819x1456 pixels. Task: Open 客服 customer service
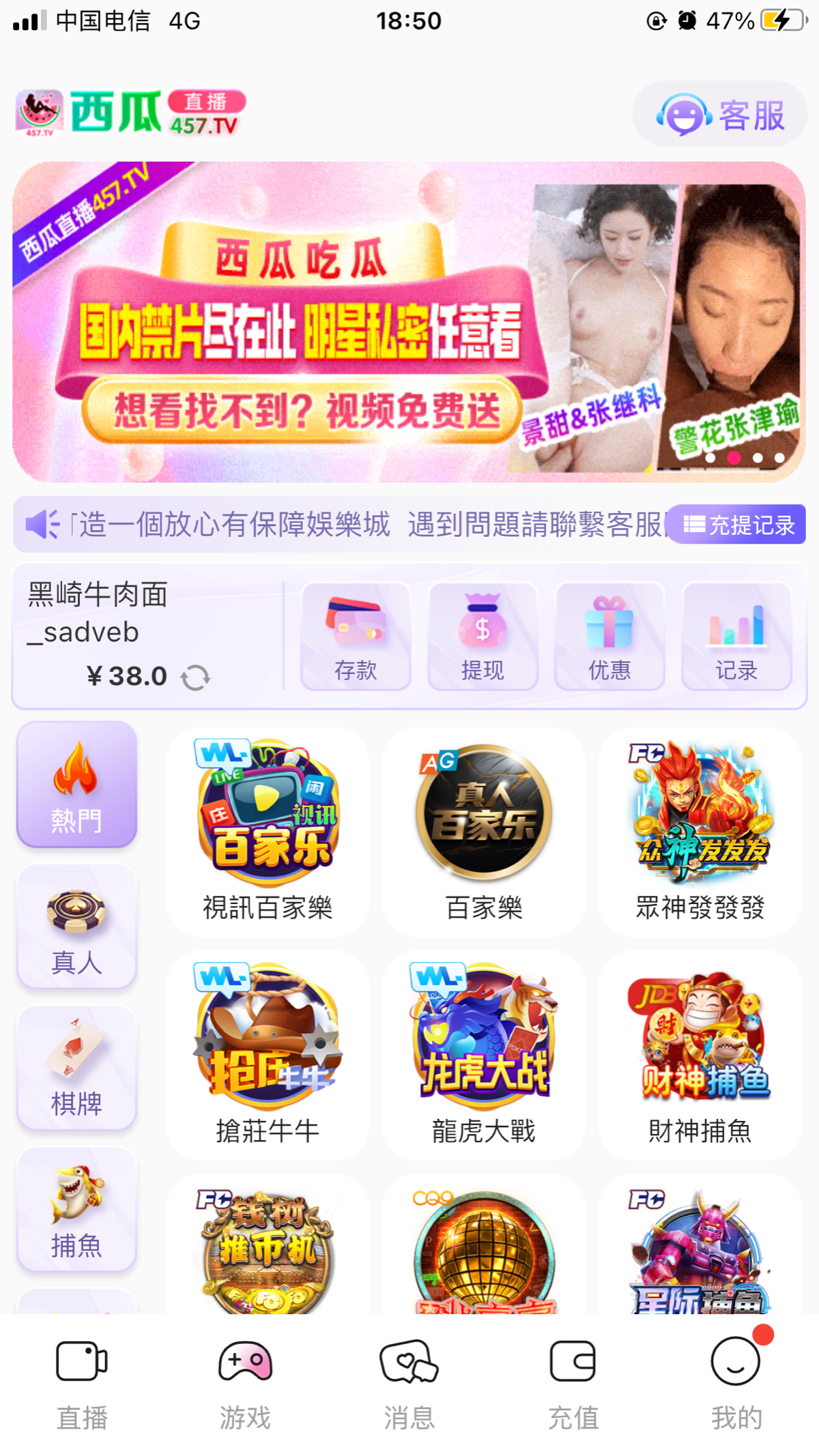(720, 114)
